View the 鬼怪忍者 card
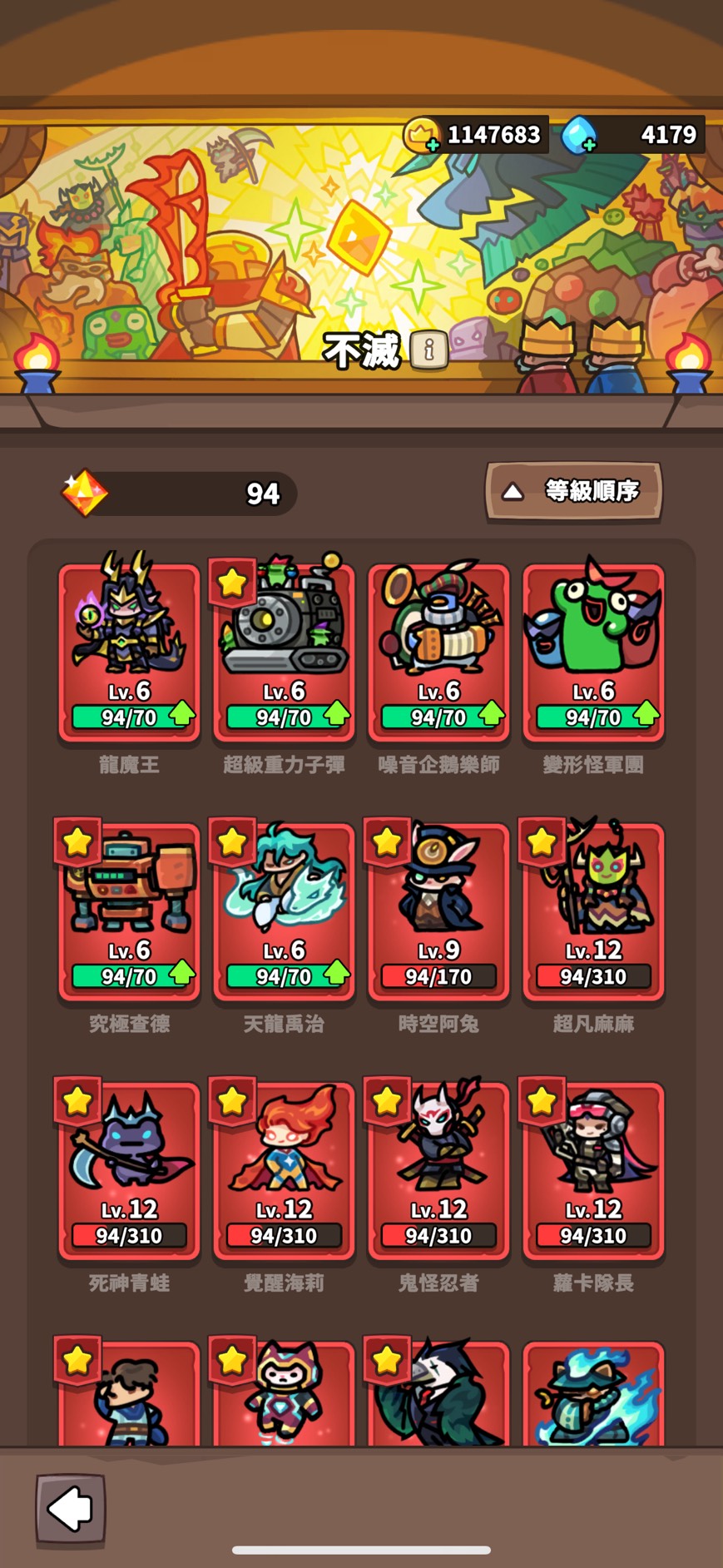Screen dimensions: 723x1568 click(438, 1169)
